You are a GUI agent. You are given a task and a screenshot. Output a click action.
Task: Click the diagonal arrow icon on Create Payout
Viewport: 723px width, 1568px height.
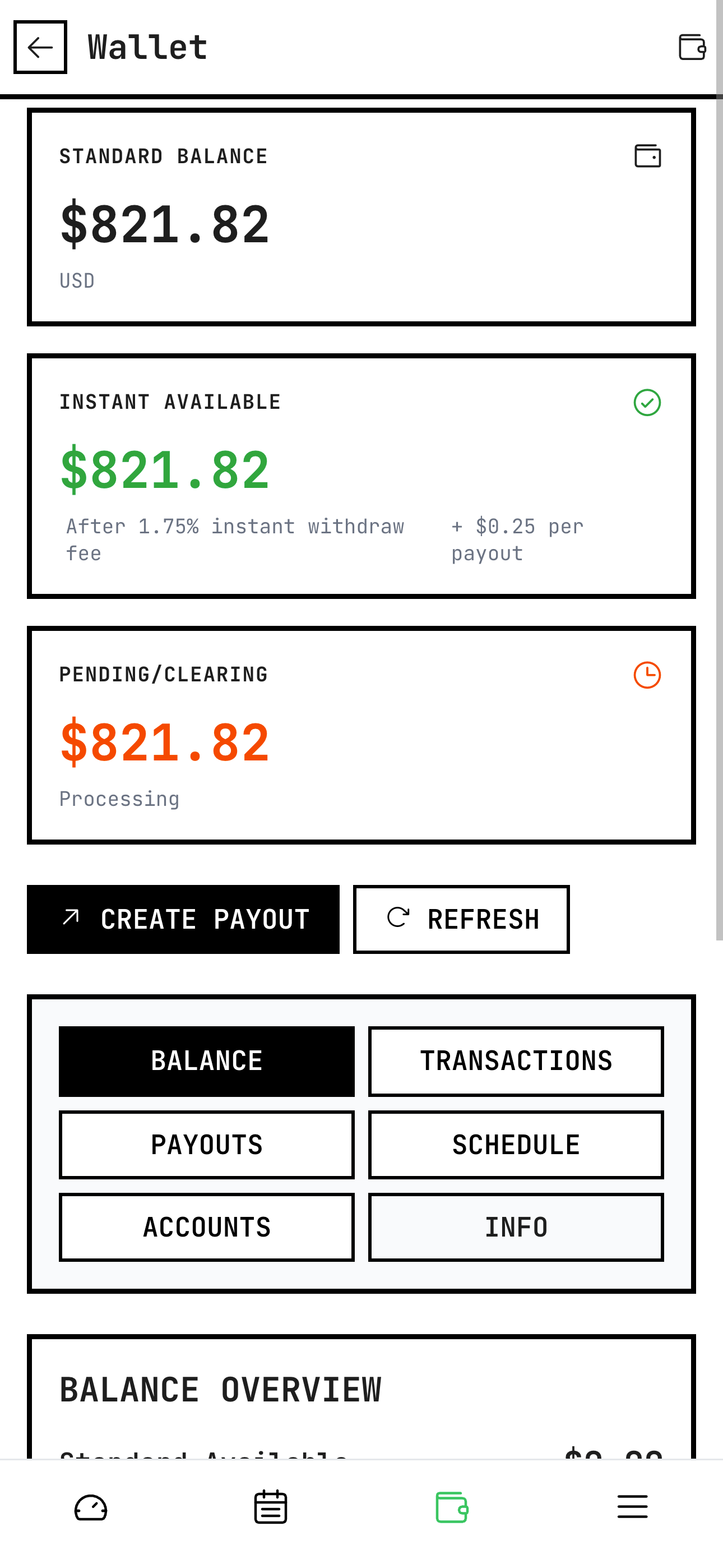[x=71, y=919]
